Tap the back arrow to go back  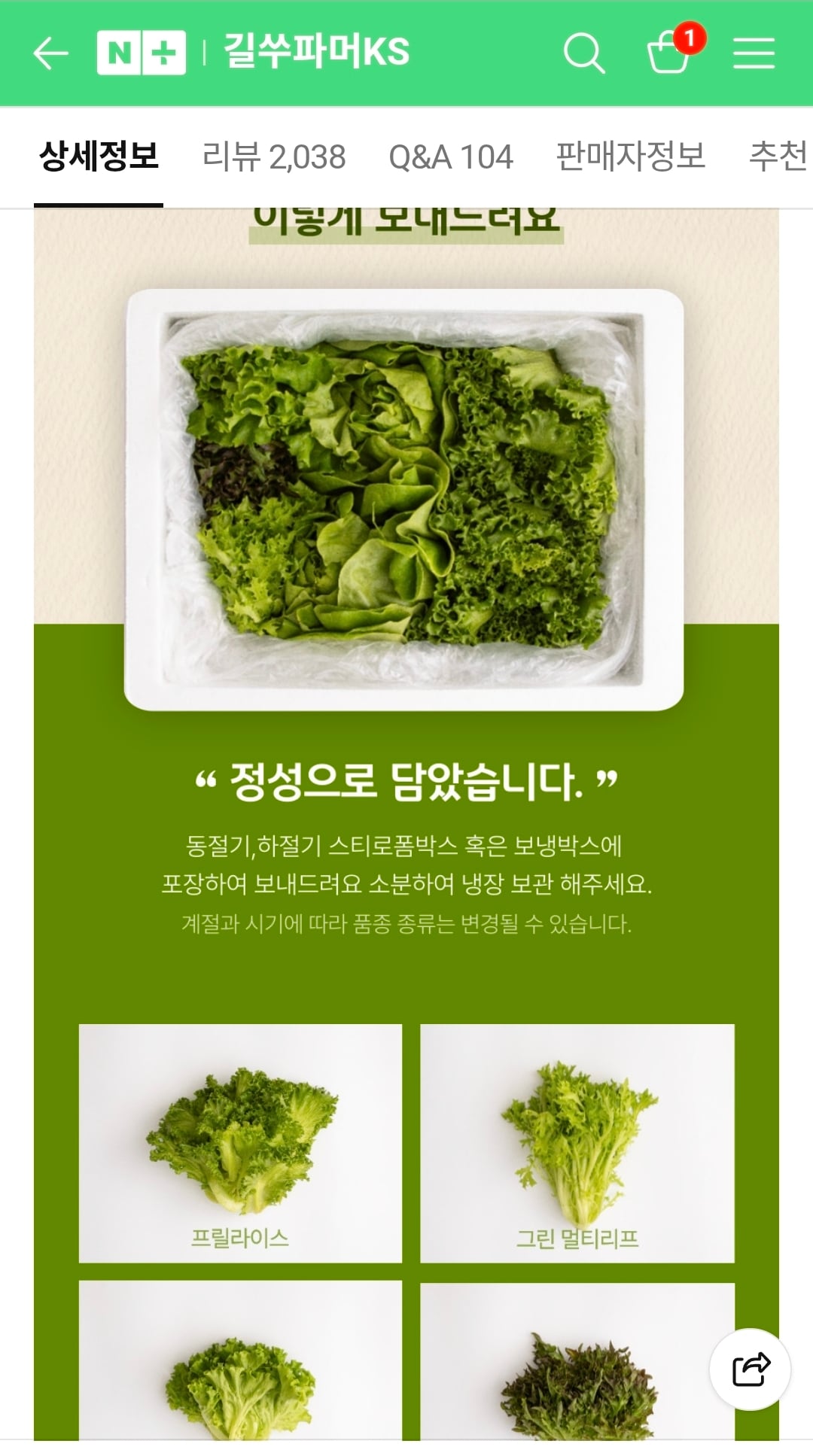coord(47,51)
